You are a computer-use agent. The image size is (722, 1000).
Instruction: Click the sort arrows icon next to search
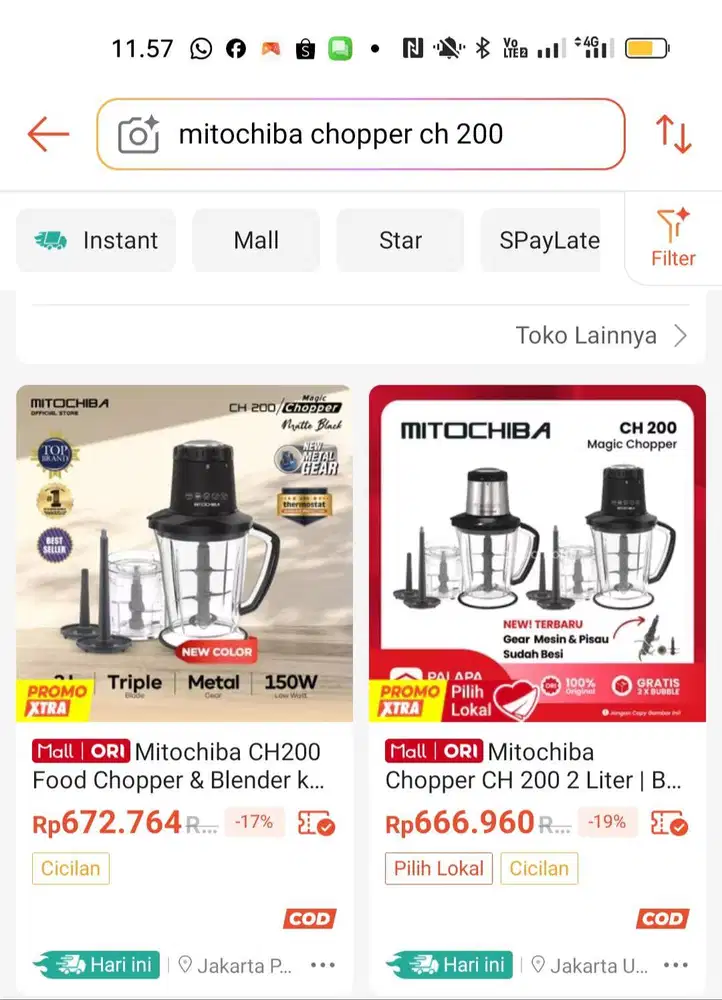point(674,132)
